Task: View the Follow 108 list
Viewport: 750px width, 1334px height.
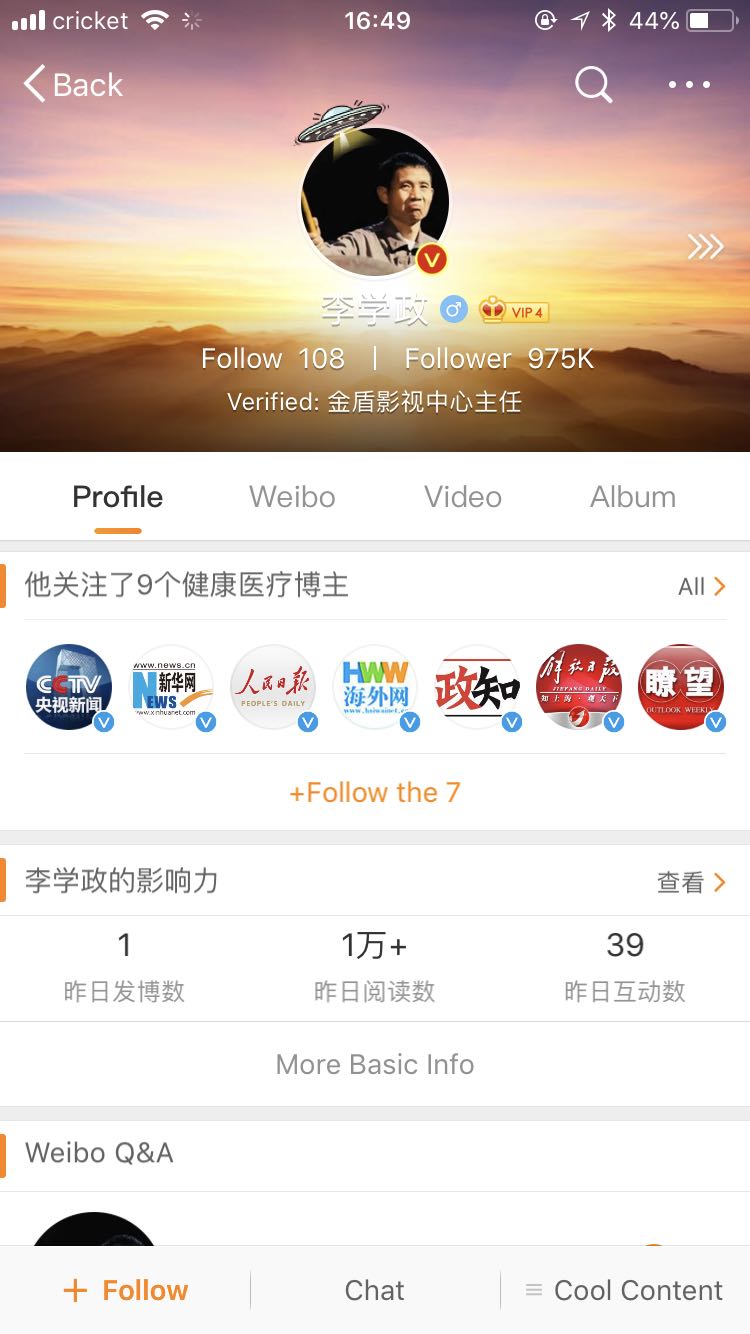Action: coord(272,358)
